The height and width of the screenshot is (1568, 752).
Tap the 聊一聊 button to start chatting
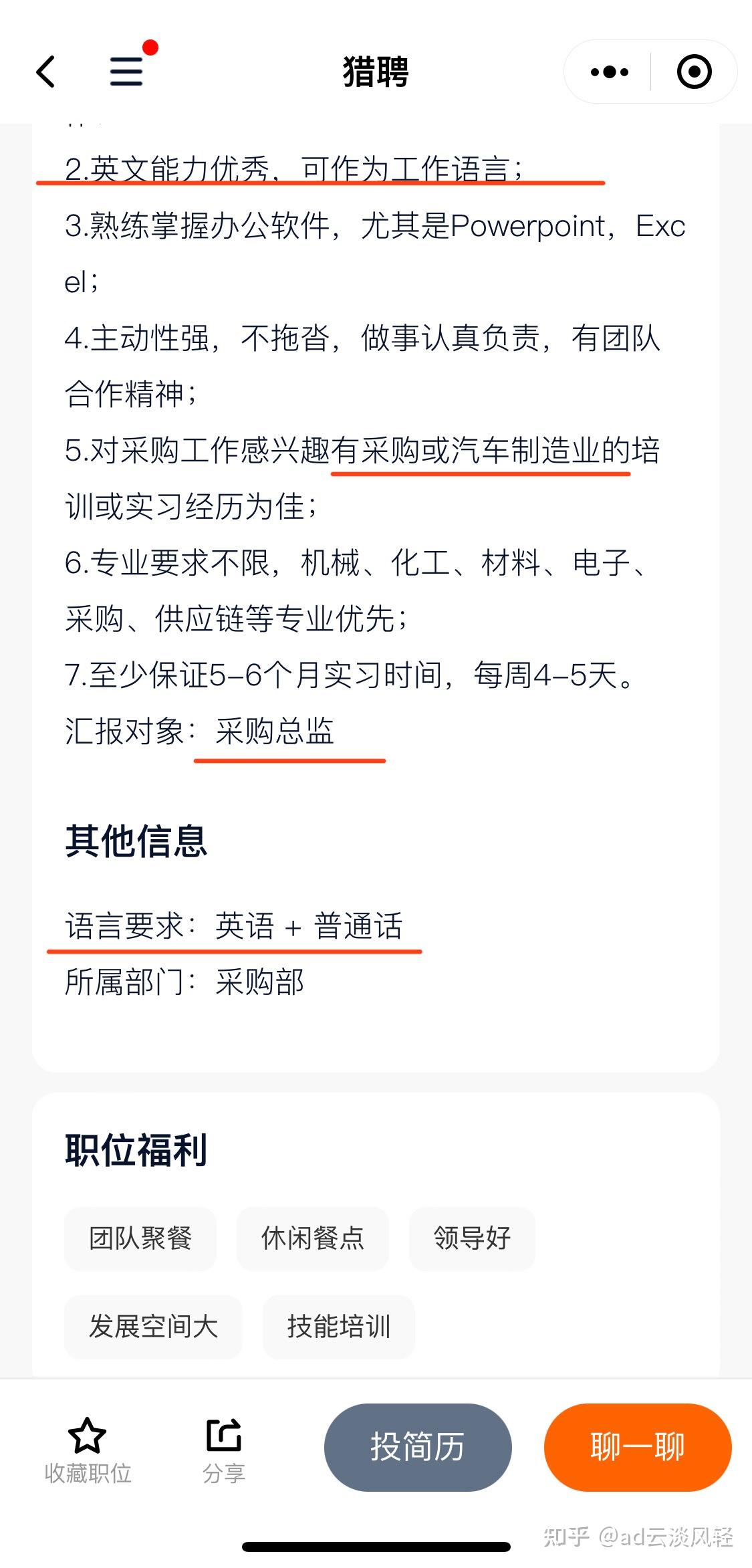[637, 1447]
